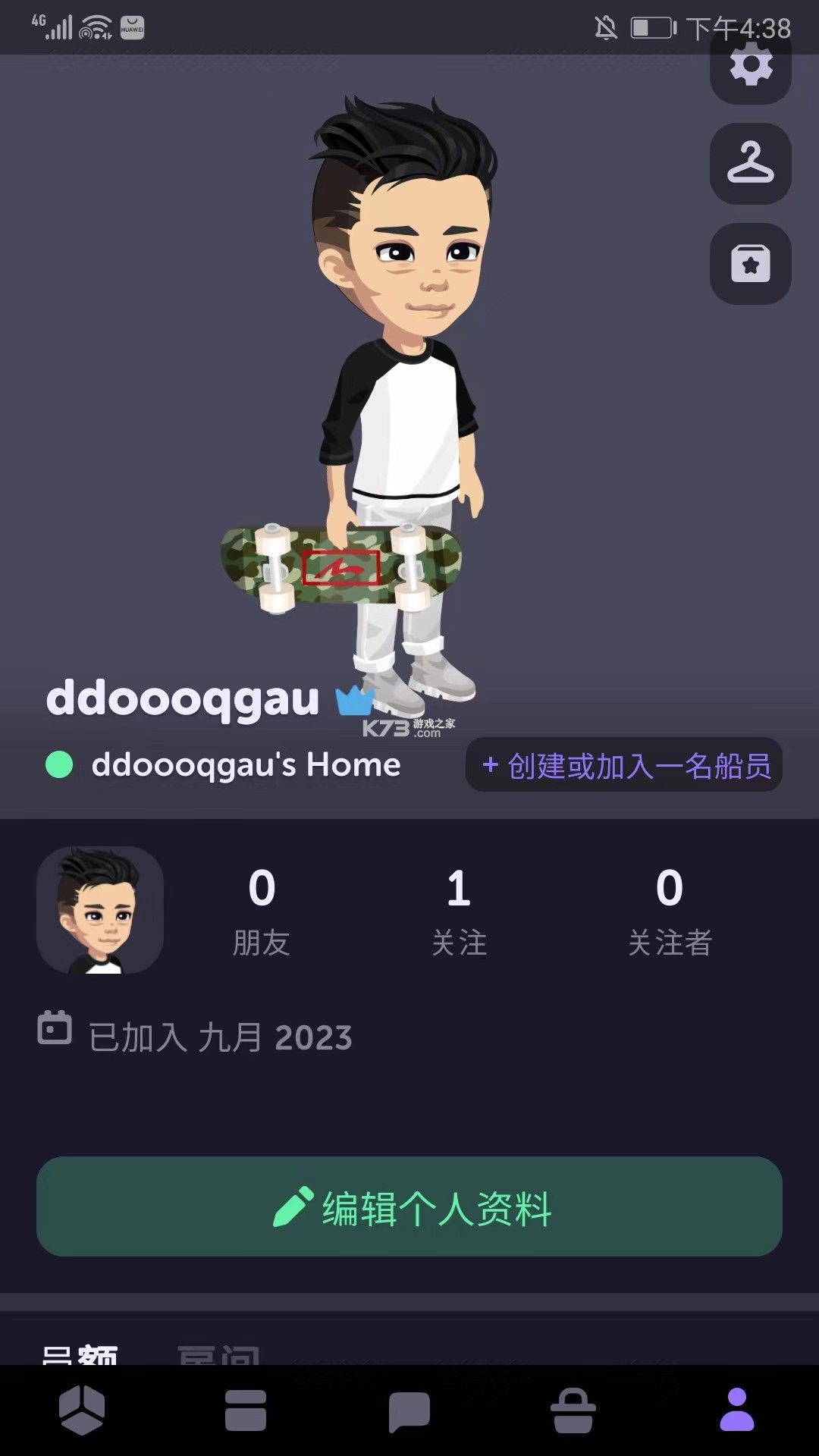Switch to the stacked cards tab
The width and height of the screenshot is (819, 1456).
click(x=246, y=1410)
